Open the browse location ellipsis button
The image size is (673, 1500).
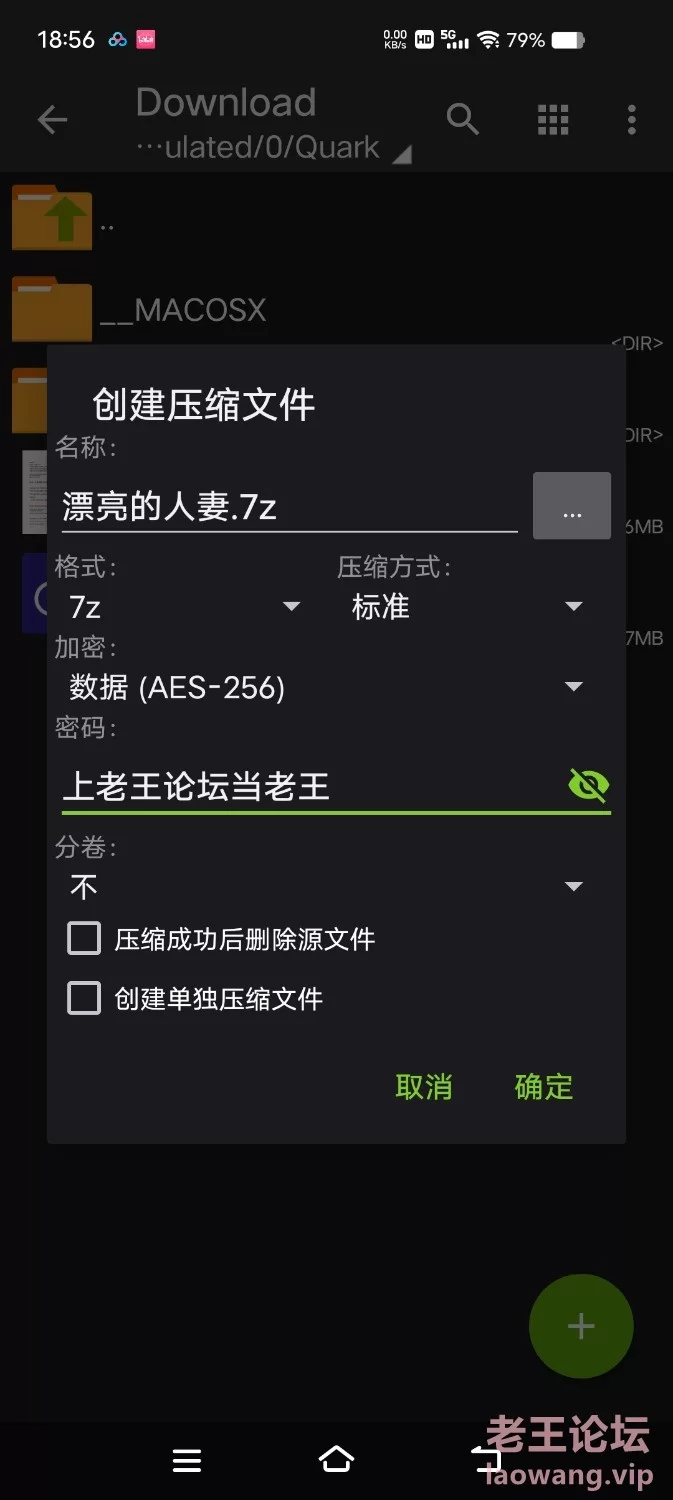point(572,506)
